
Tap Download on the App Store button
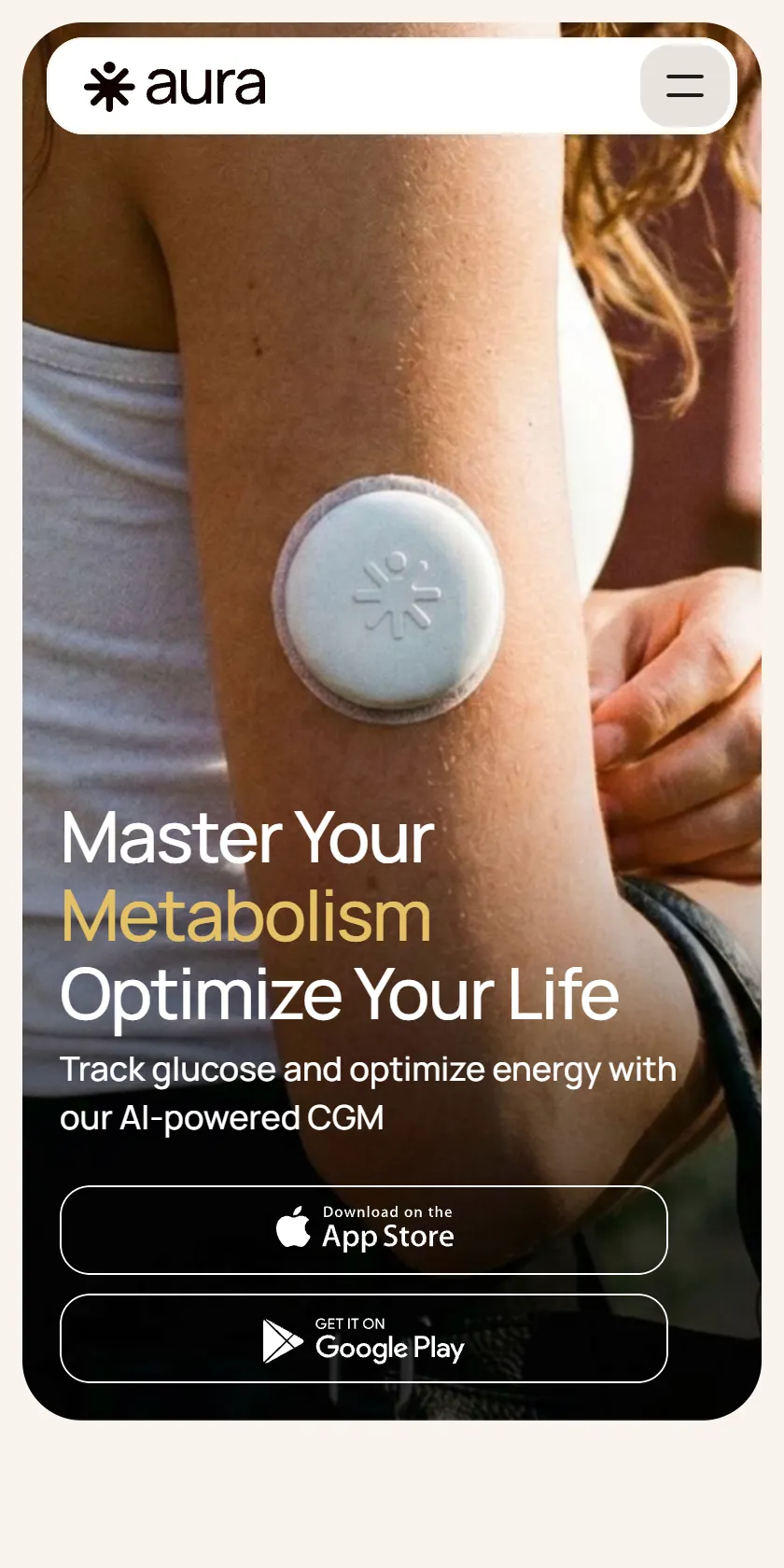click(364, 1230)
